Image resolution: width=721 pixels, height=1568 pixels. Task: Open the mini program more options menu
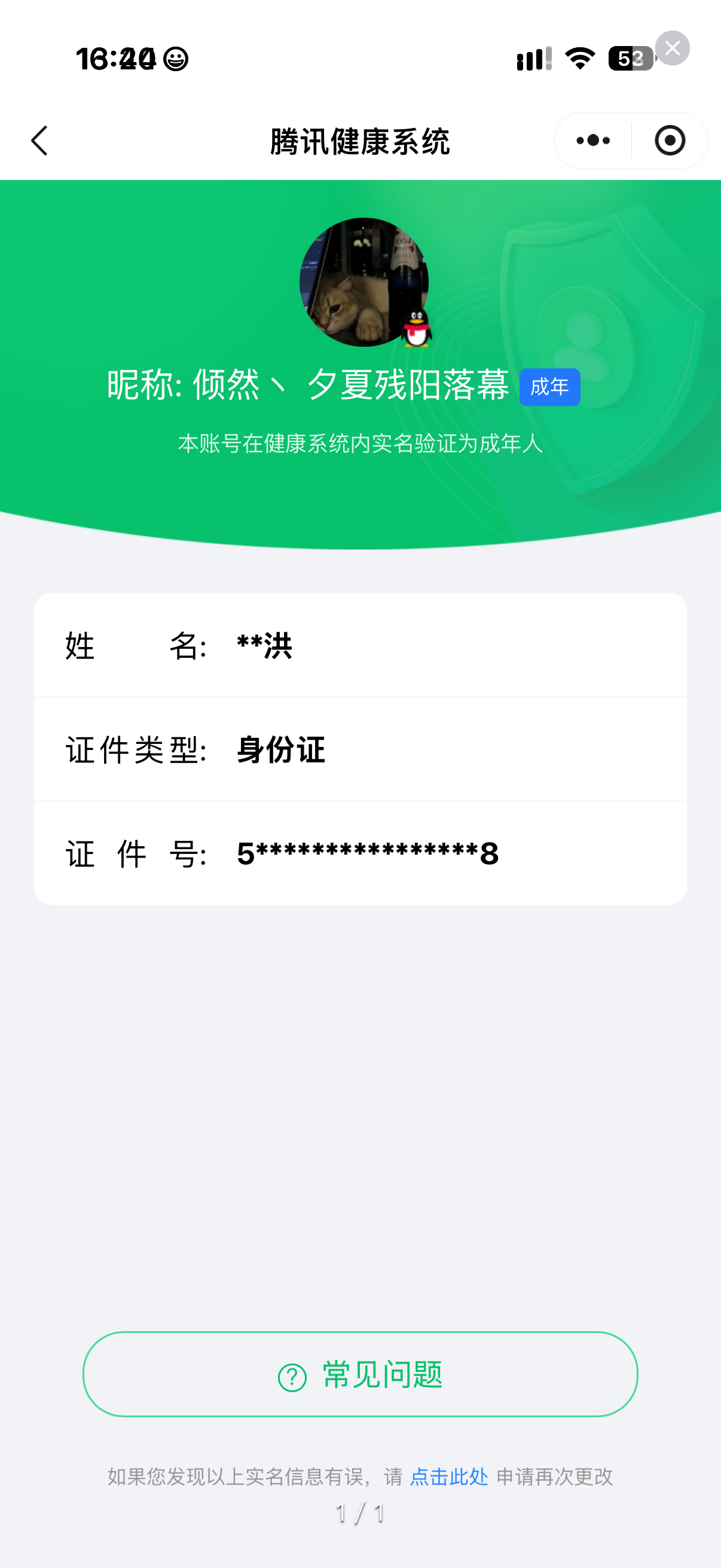click(592, 141)
